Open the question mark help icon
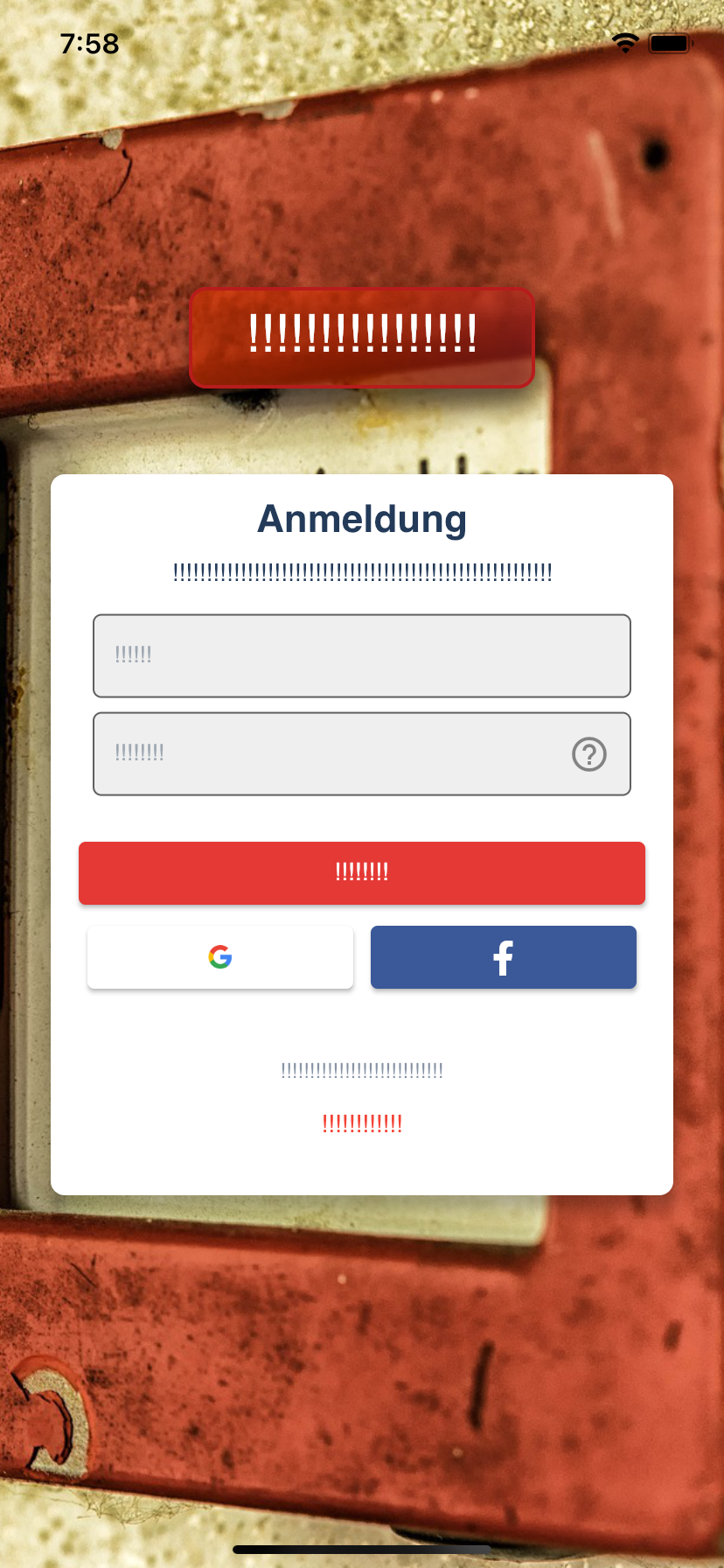Viewport: 724px width, 1568px height. pos(588,753)
